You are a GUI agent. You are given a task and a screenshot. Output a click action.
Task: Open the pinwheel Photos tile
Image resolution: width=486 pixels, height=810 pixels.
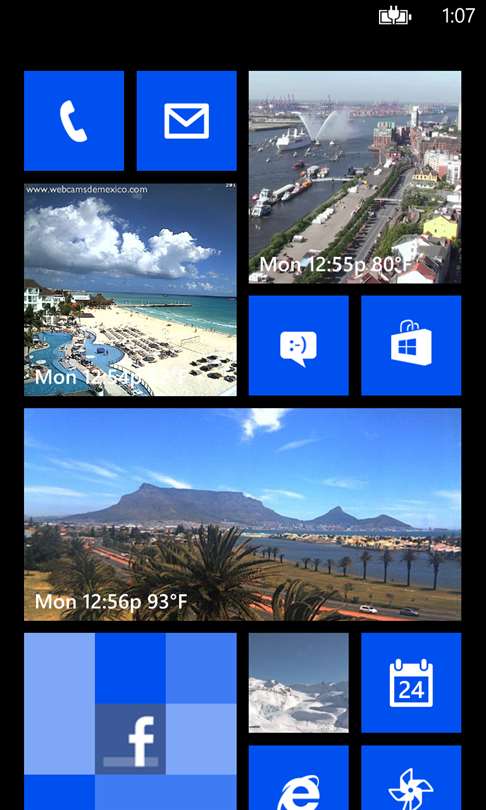411,778
